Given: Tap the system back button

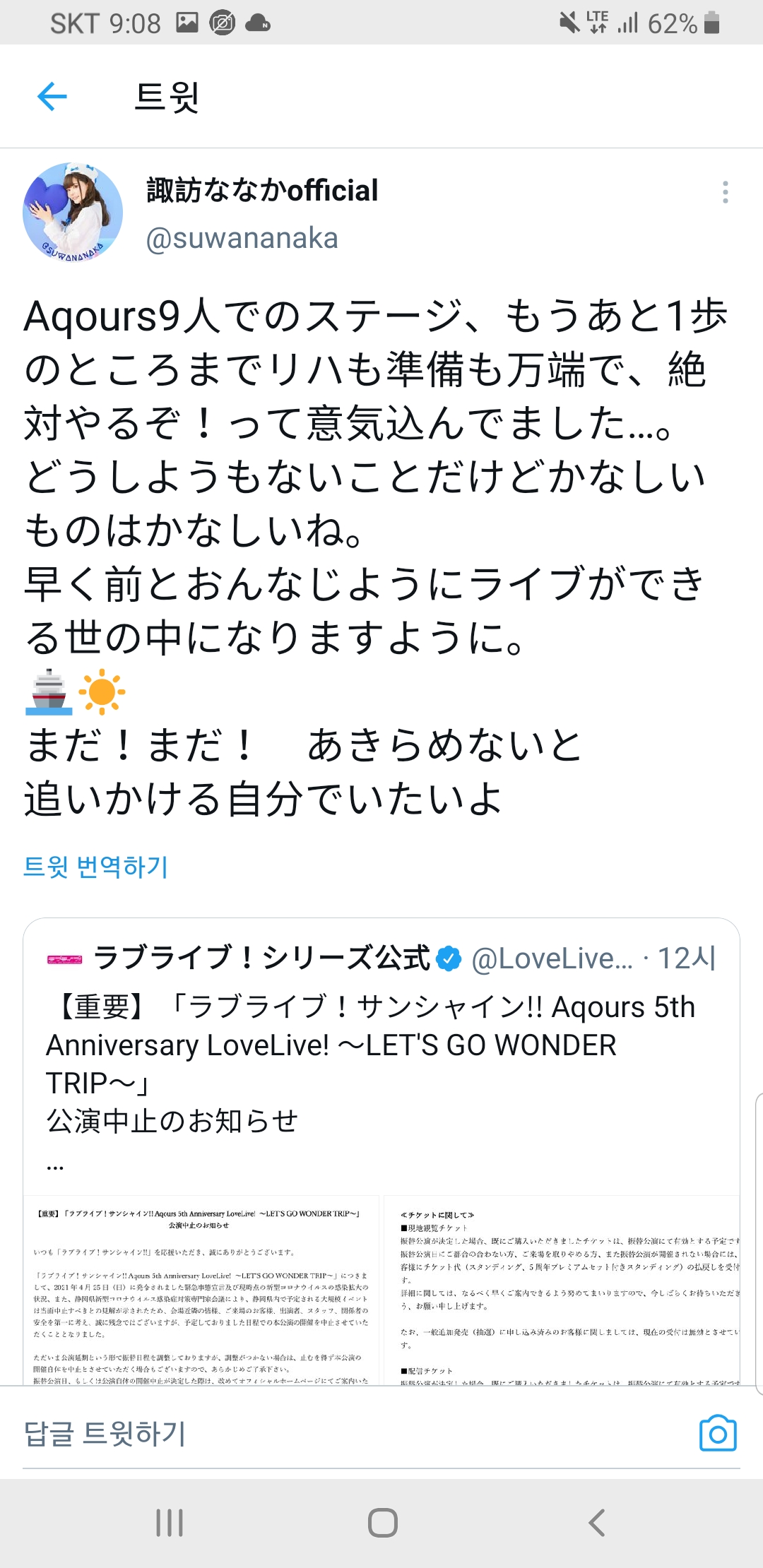Looking at the screenshot, I should click(597, 1523).
